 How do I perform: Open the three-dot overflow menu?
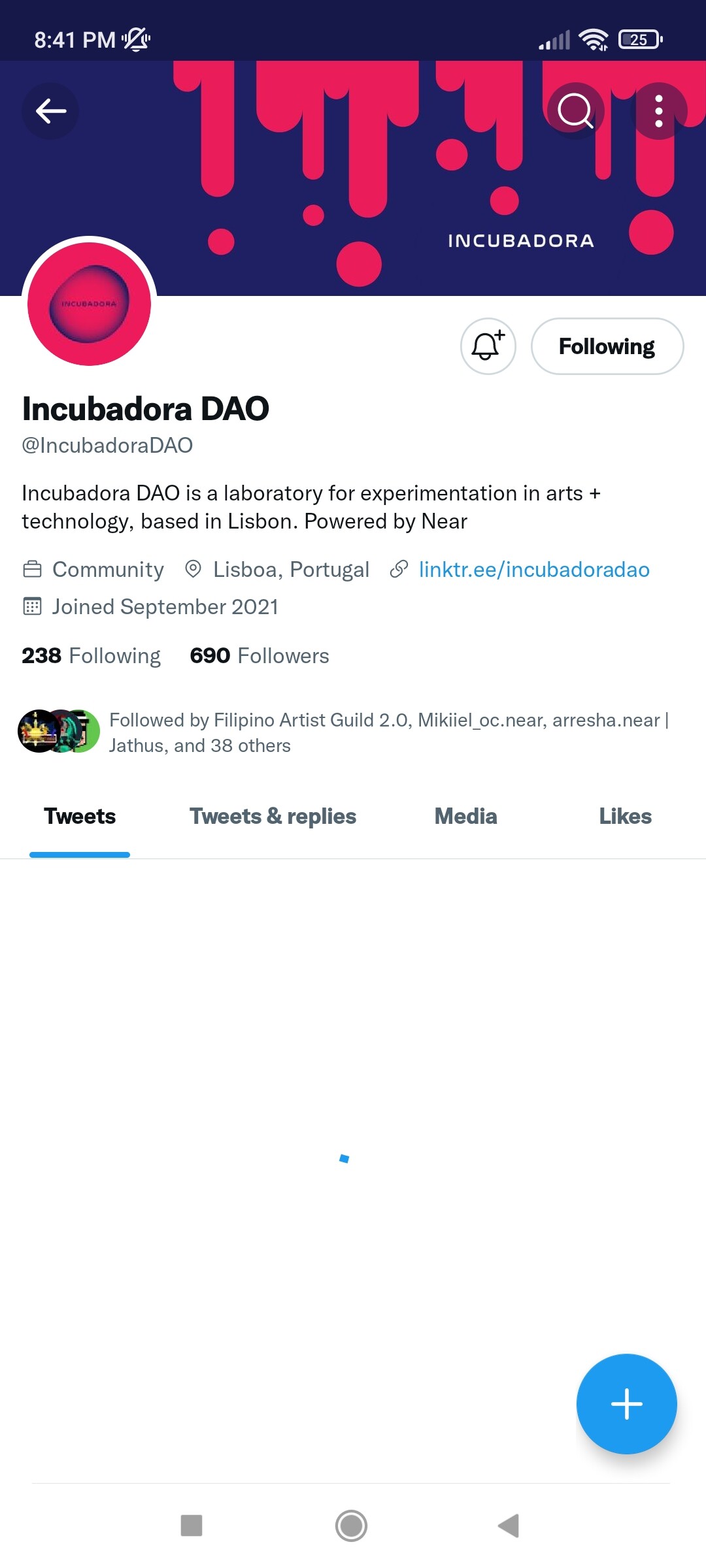click(658, 111)
